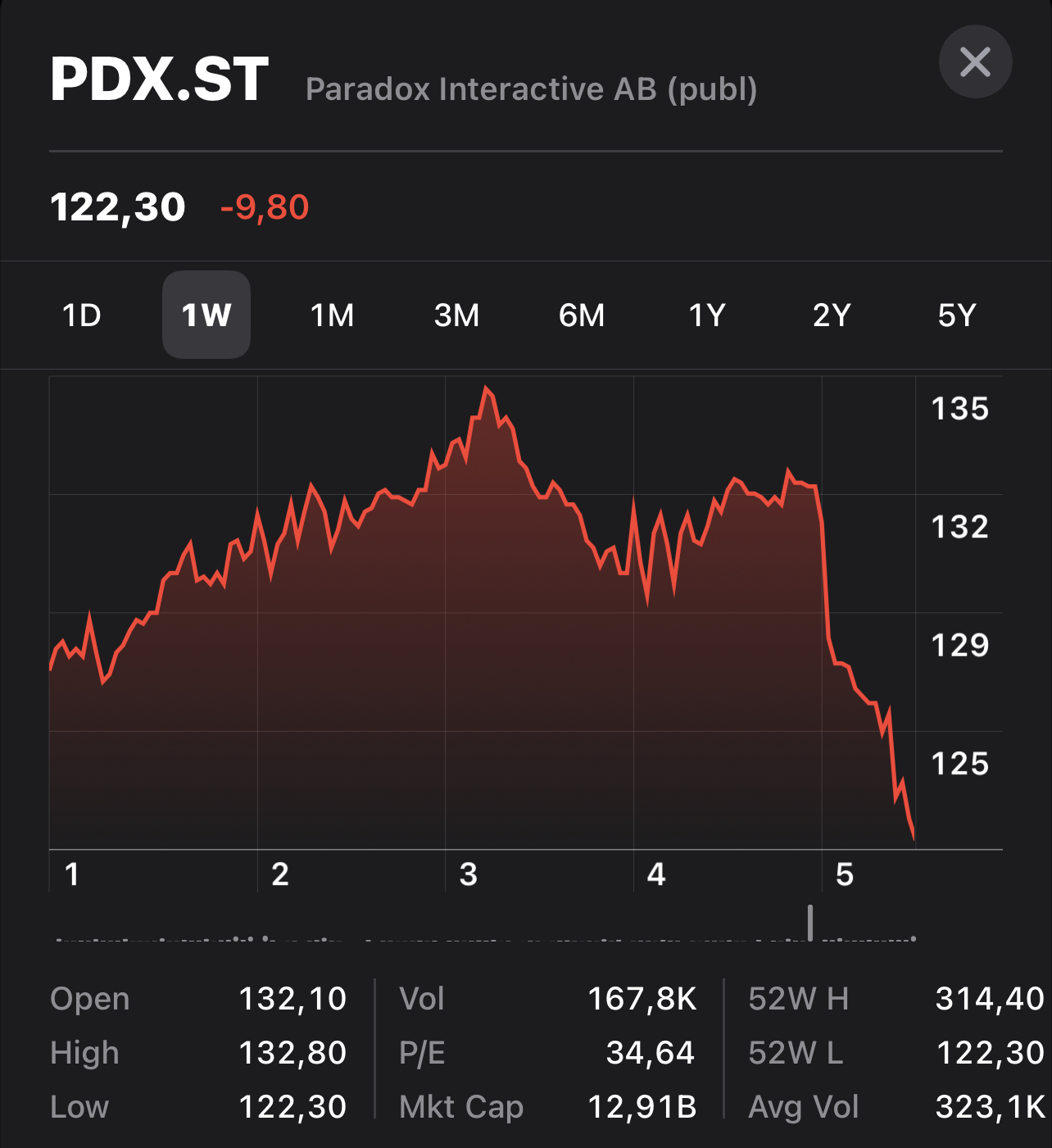Close the PDX.ST stock detail view
The image size is (1052, 1148).
pos(975,62)
